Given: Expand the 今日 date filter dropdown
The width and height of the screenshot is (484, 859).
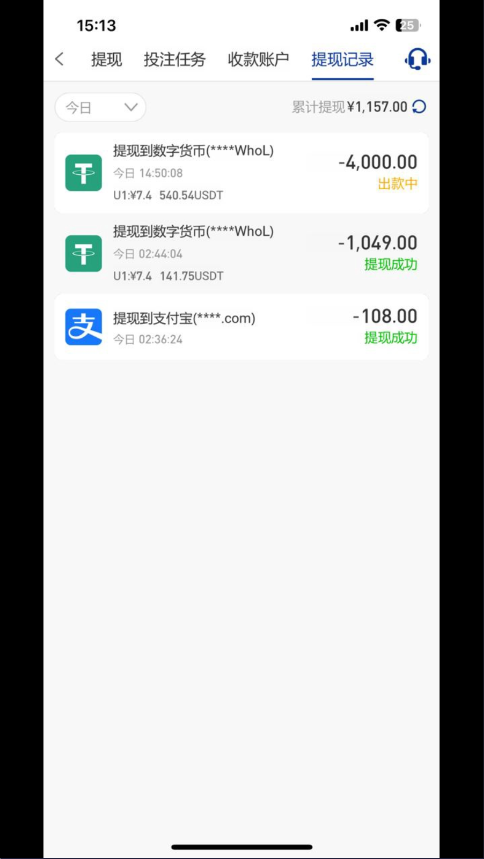Looking at the screenshot, I should pyautogui.click(x=100, y=107).
